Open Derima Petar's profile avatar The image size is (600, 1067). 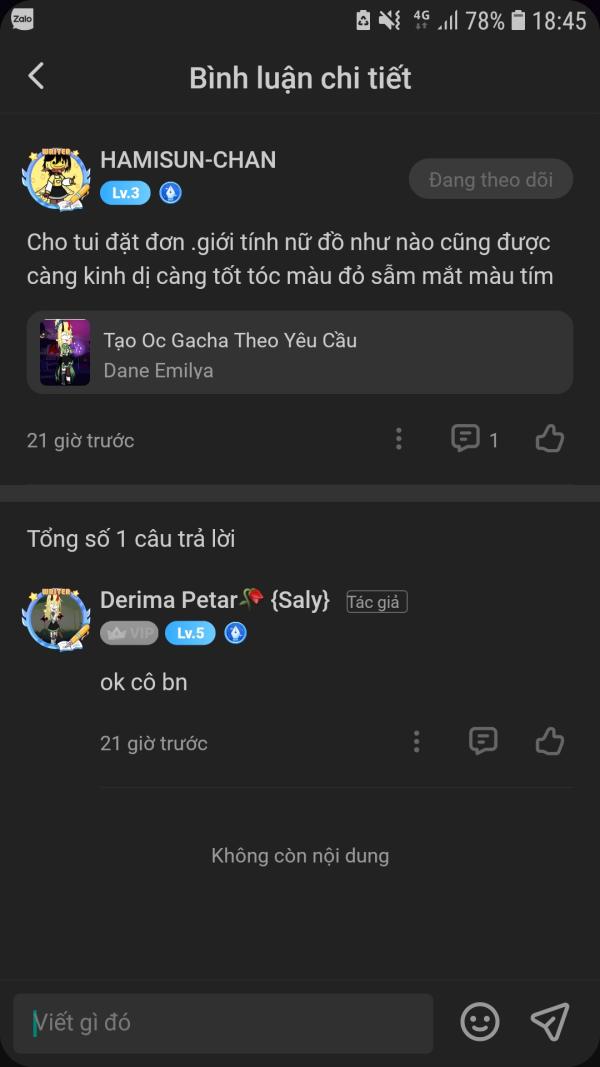click(x=57, y=619)
